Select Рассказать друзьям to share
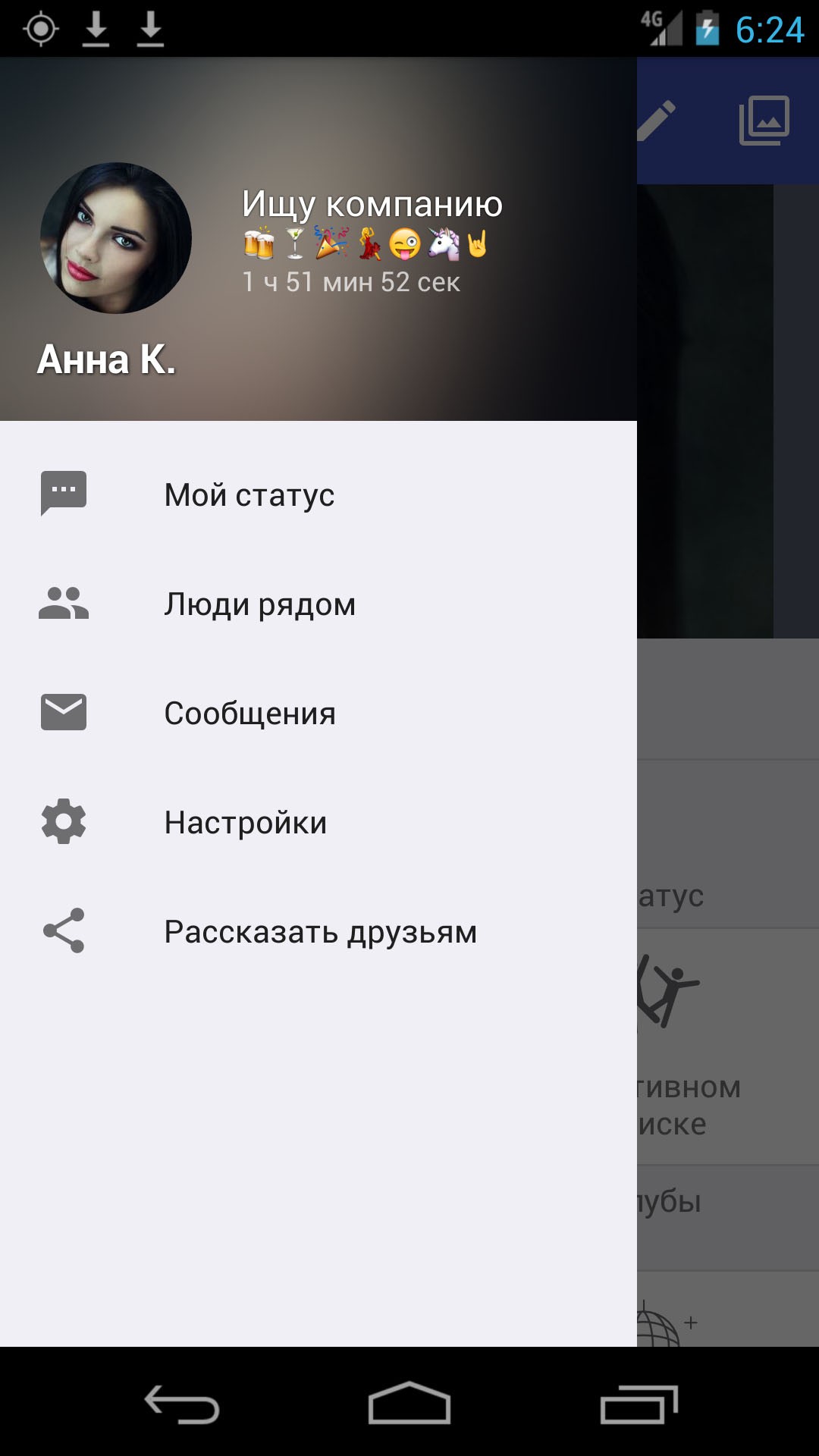Screen dimensions: 819x1456 [318, 931]
